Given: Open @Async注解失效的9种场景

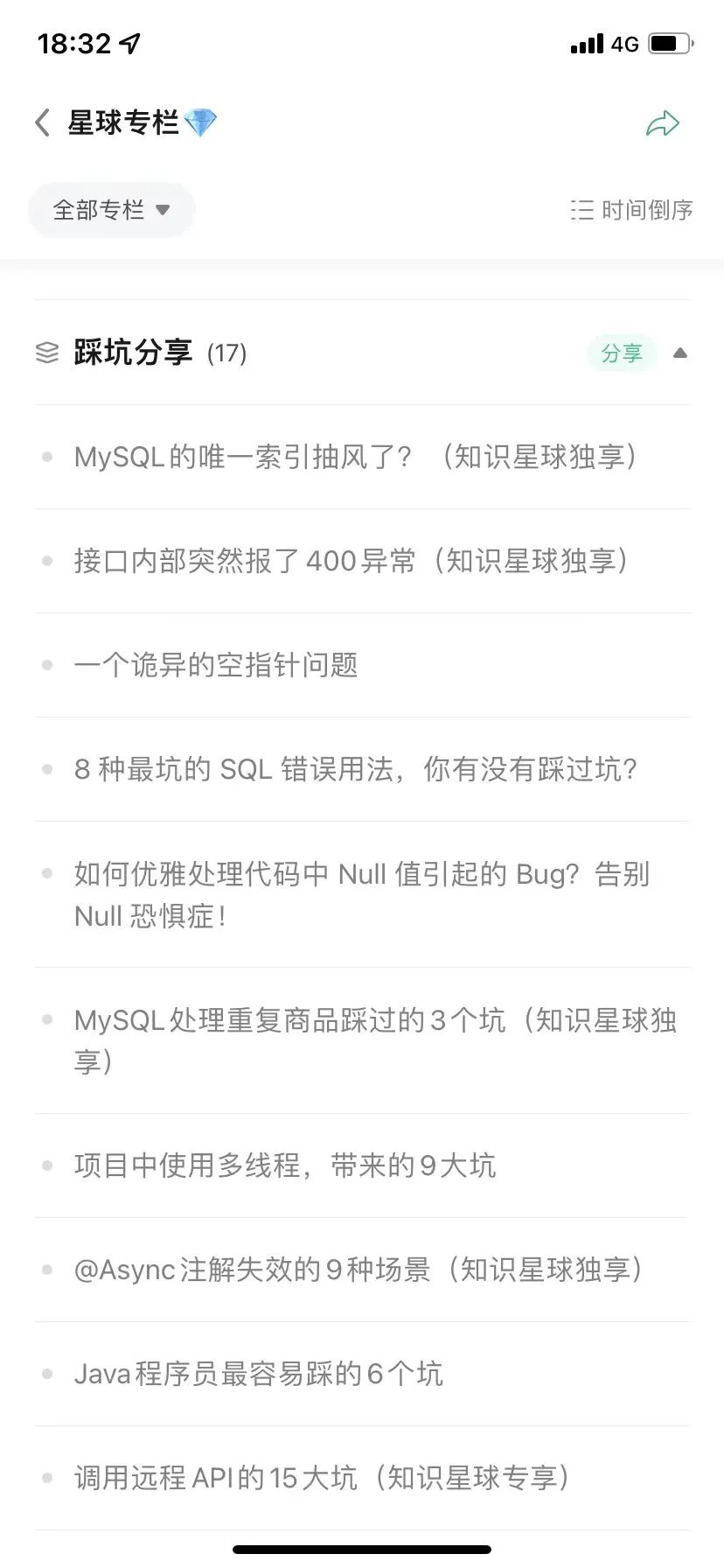Looking at the screenshot, I should (359, 1270).
